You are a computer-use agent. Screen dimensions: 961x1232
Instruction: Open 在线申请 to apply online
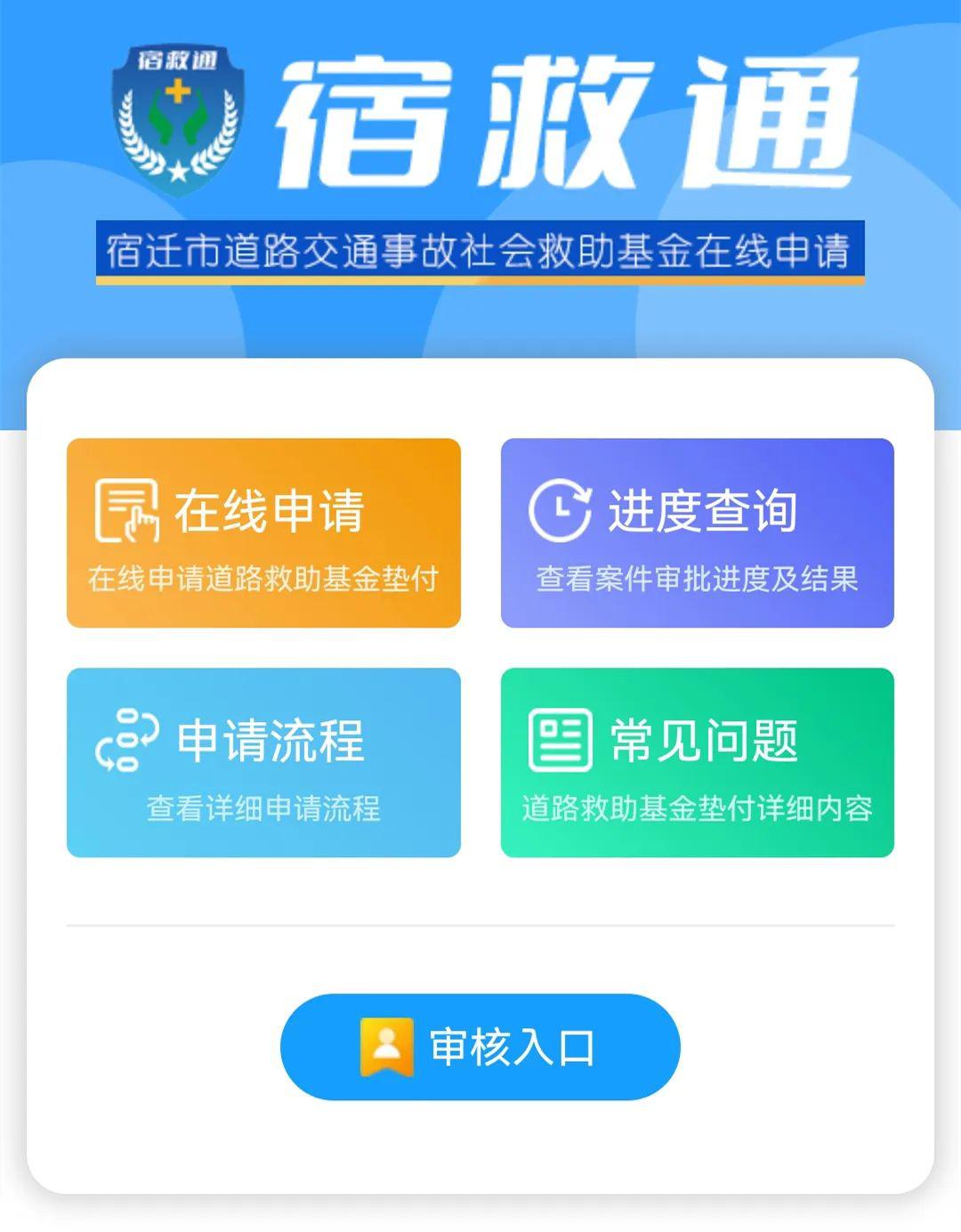[x=263, y=532]
